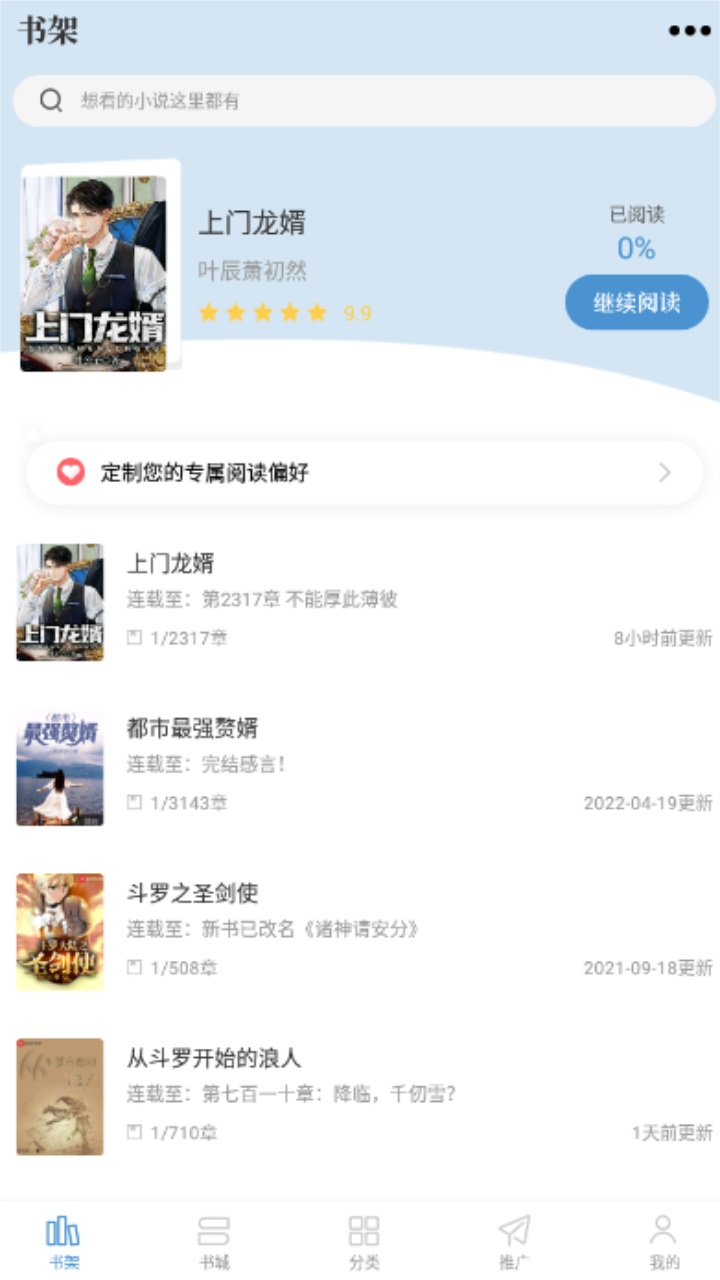Viewport: 720px width, 1280px height.
Task: Tap the 继续阅读 continue reading button
Action: [x=637, y=302]
